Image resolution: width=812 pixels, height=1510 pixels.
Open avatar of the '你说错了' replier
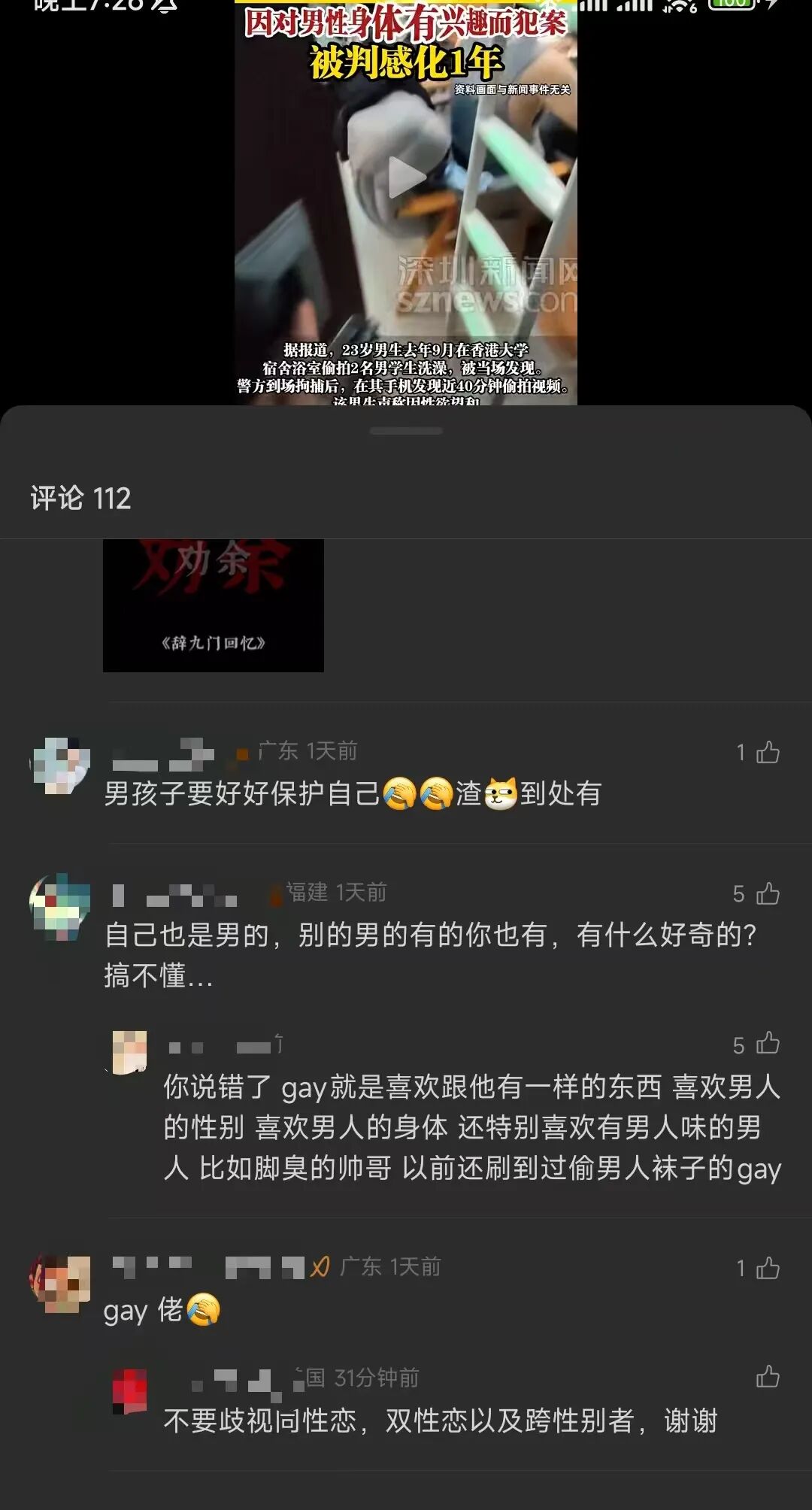(129, 1052)
